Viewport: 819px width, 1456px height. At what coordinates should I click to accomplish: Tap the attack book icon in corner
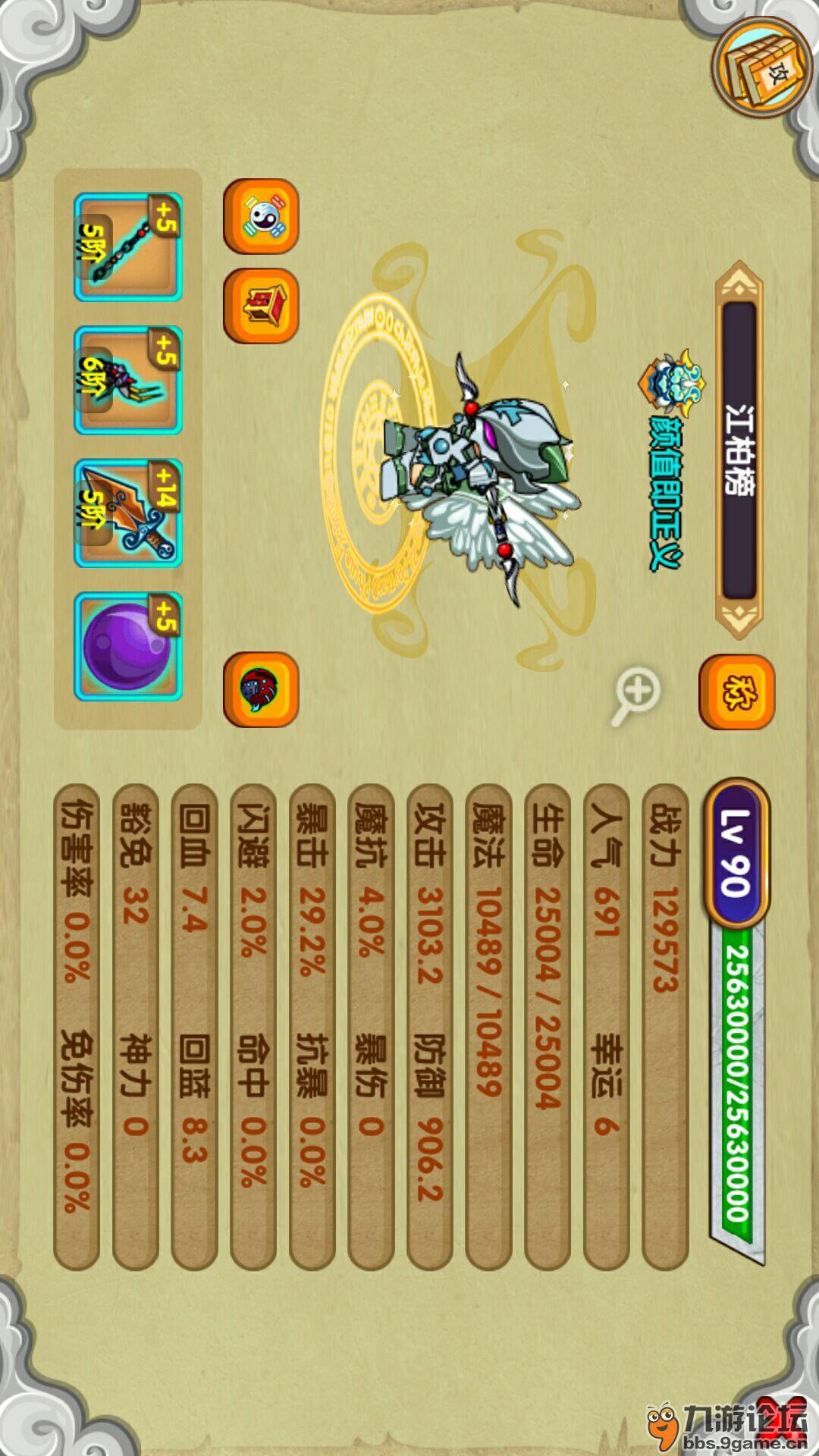pos(761,67)
